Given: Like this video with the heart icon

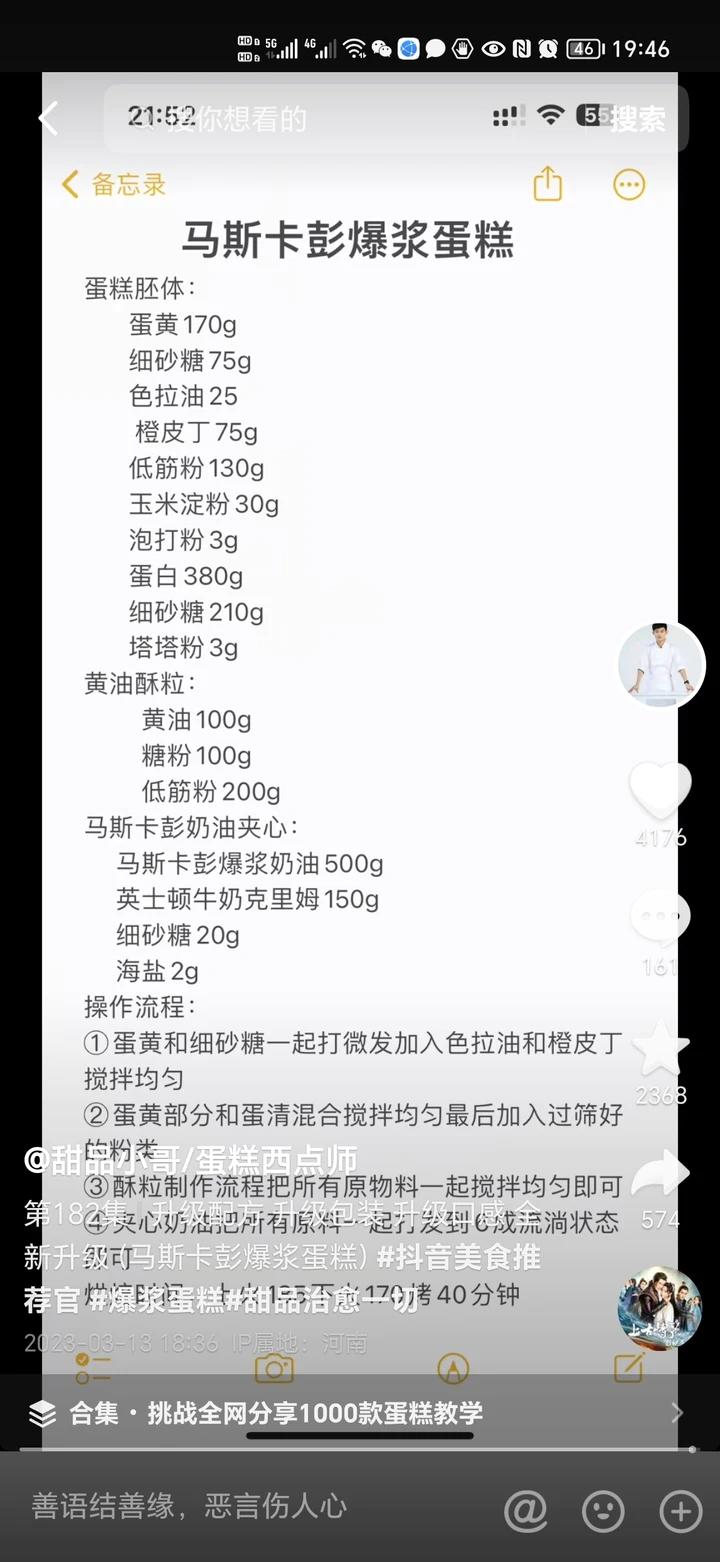Looking at the screenshot, I should point(660,790).
